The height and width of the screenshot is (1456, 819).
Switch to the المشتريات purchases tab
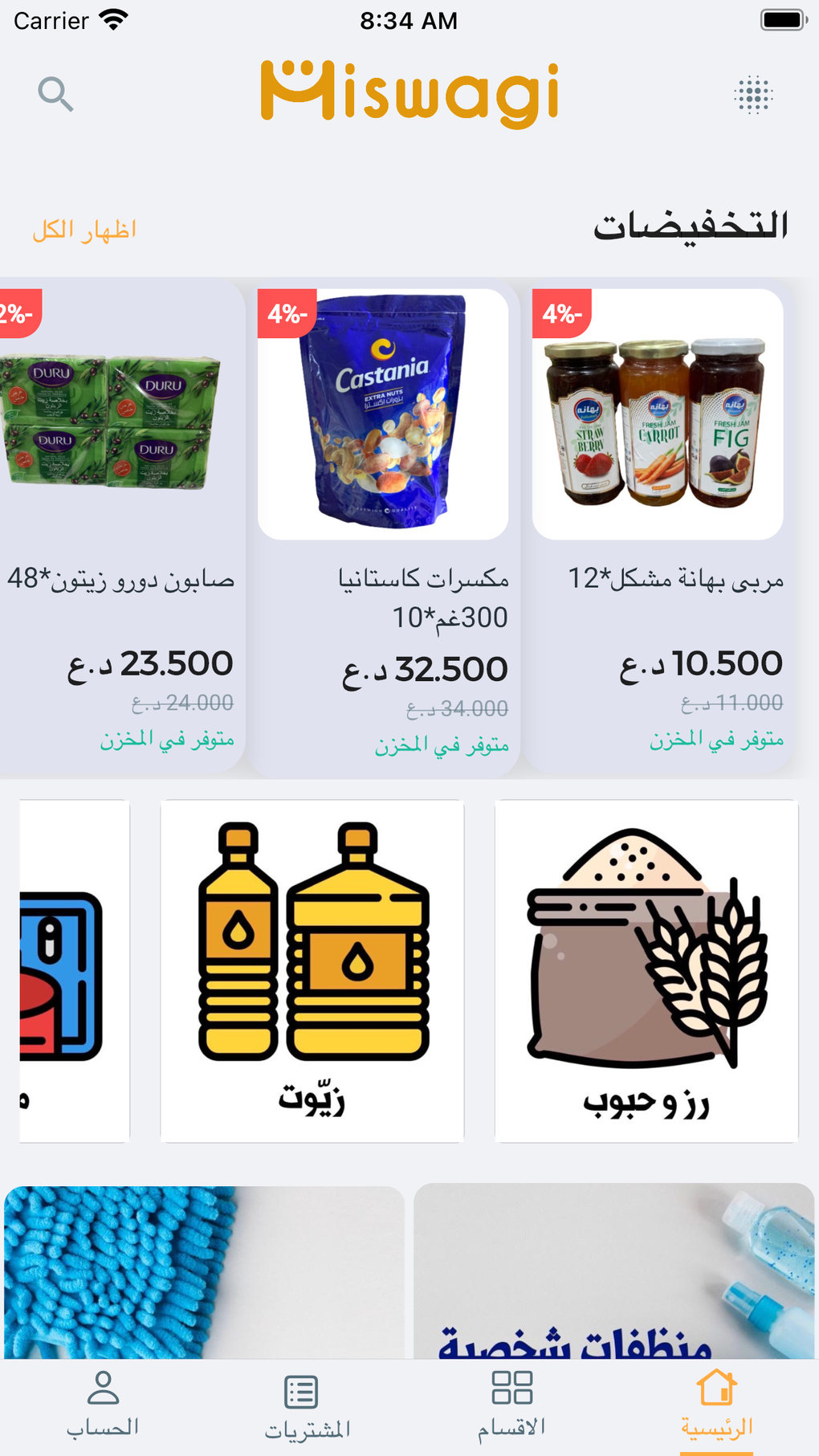308,1405
